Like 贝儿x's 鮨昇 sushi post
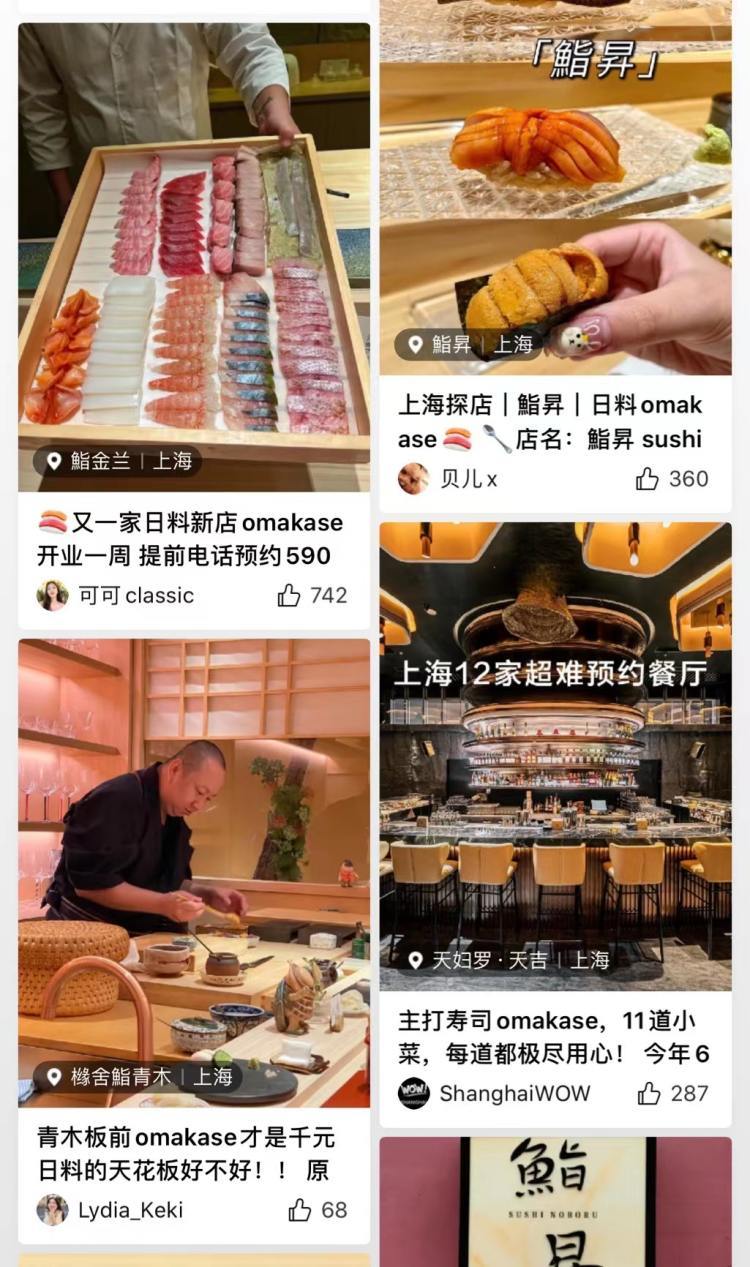 tap(648, 479)
